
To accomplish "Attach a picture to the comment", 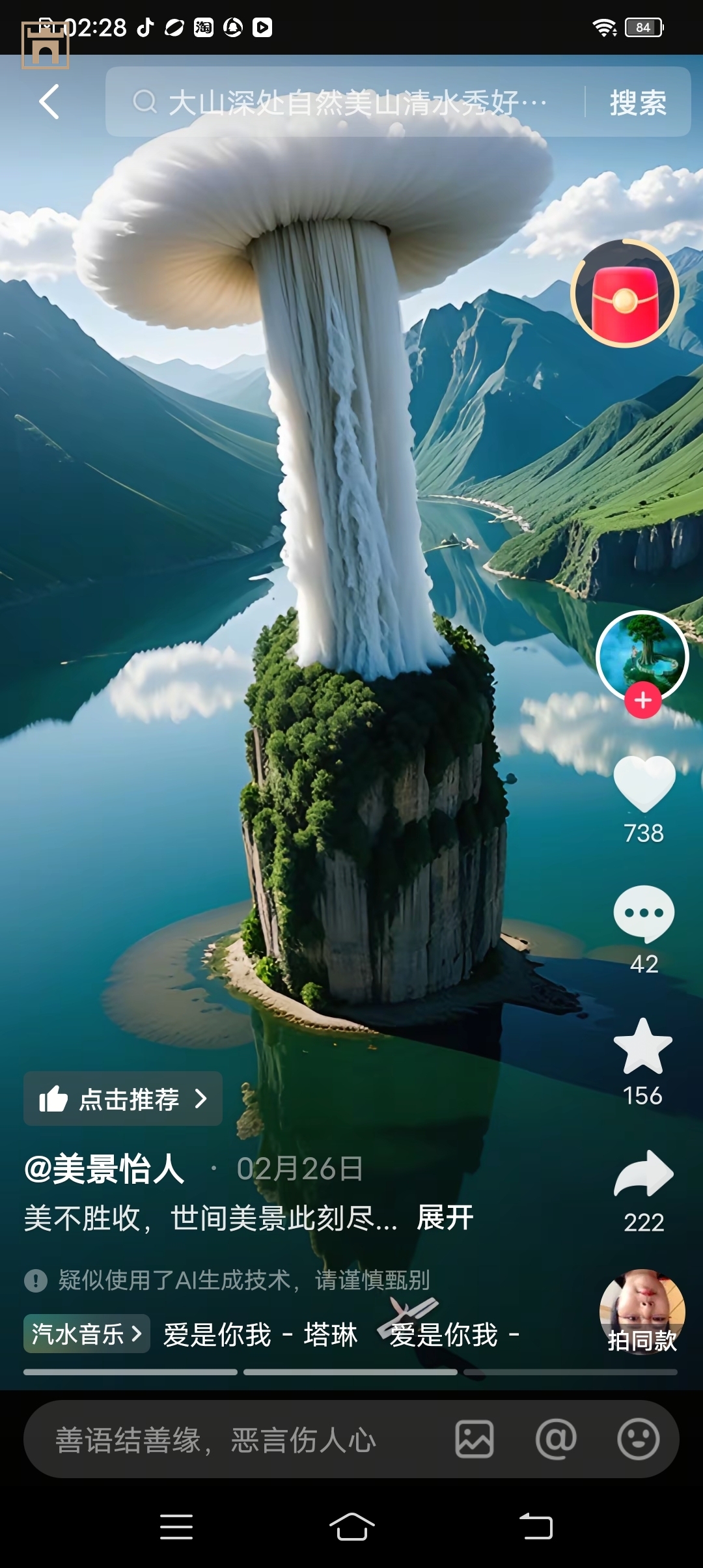I will tap(475, 1440).
